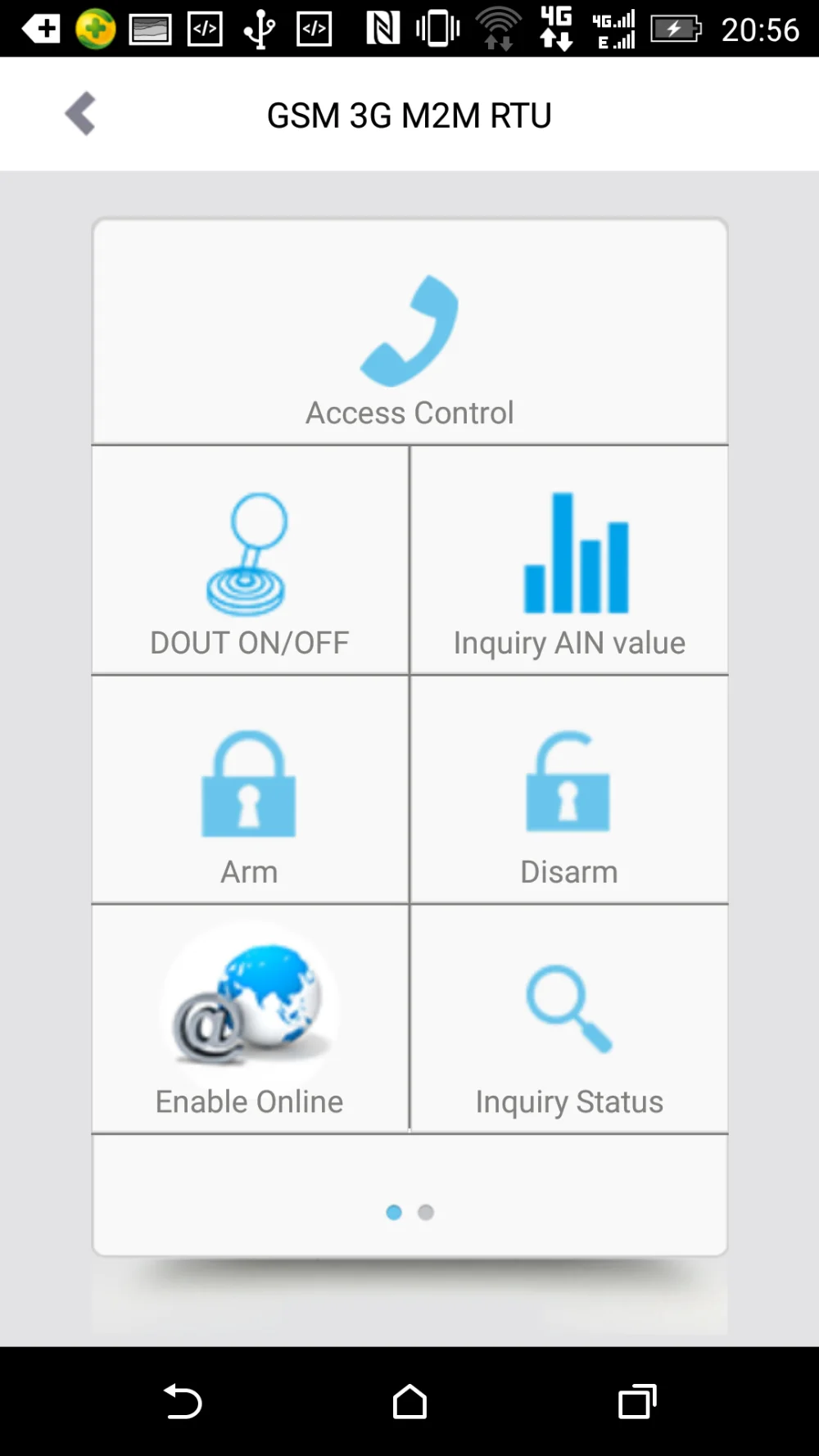Tap Disarm
Screen dimensions: 819x1456
pos(569,803)
